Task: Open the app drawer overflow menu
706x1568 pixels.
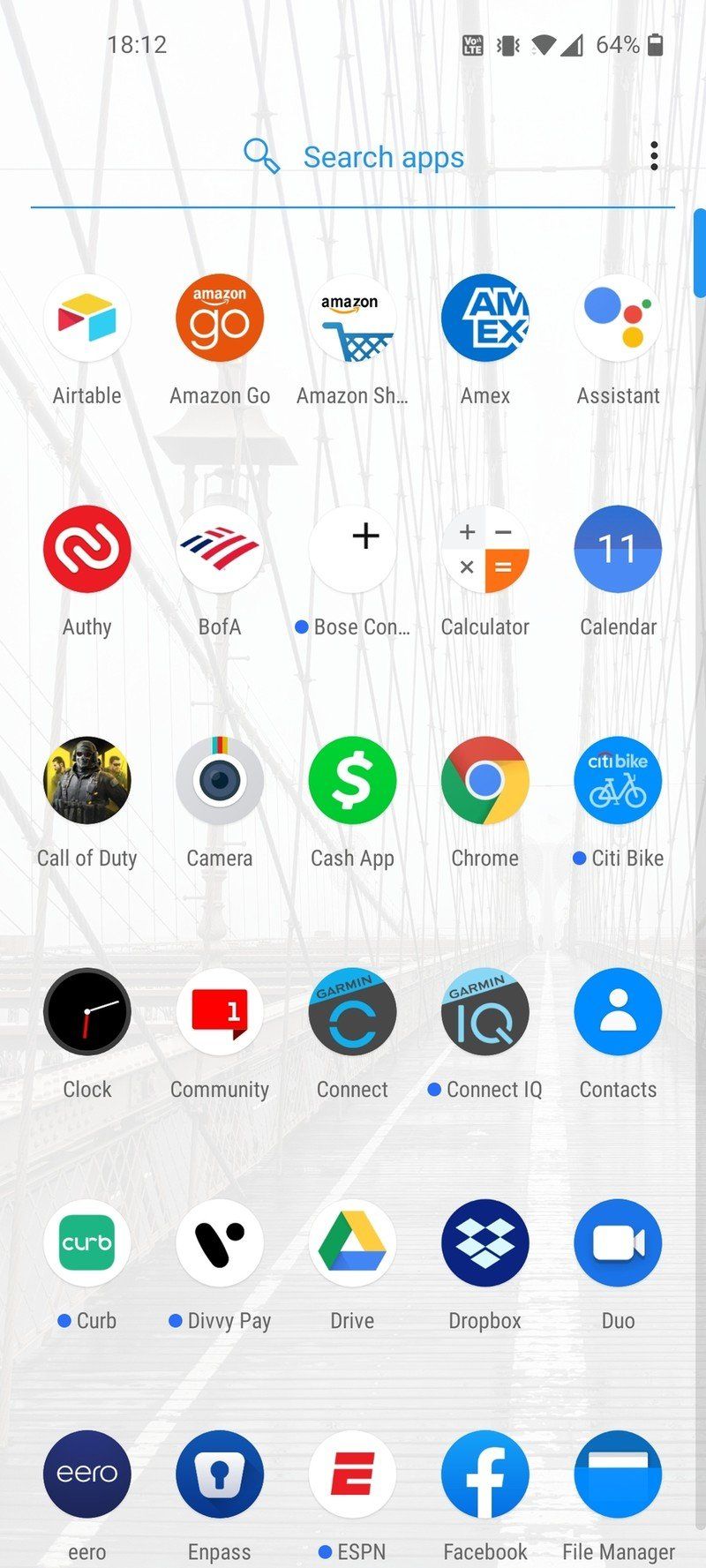Action: coord(653,156)
